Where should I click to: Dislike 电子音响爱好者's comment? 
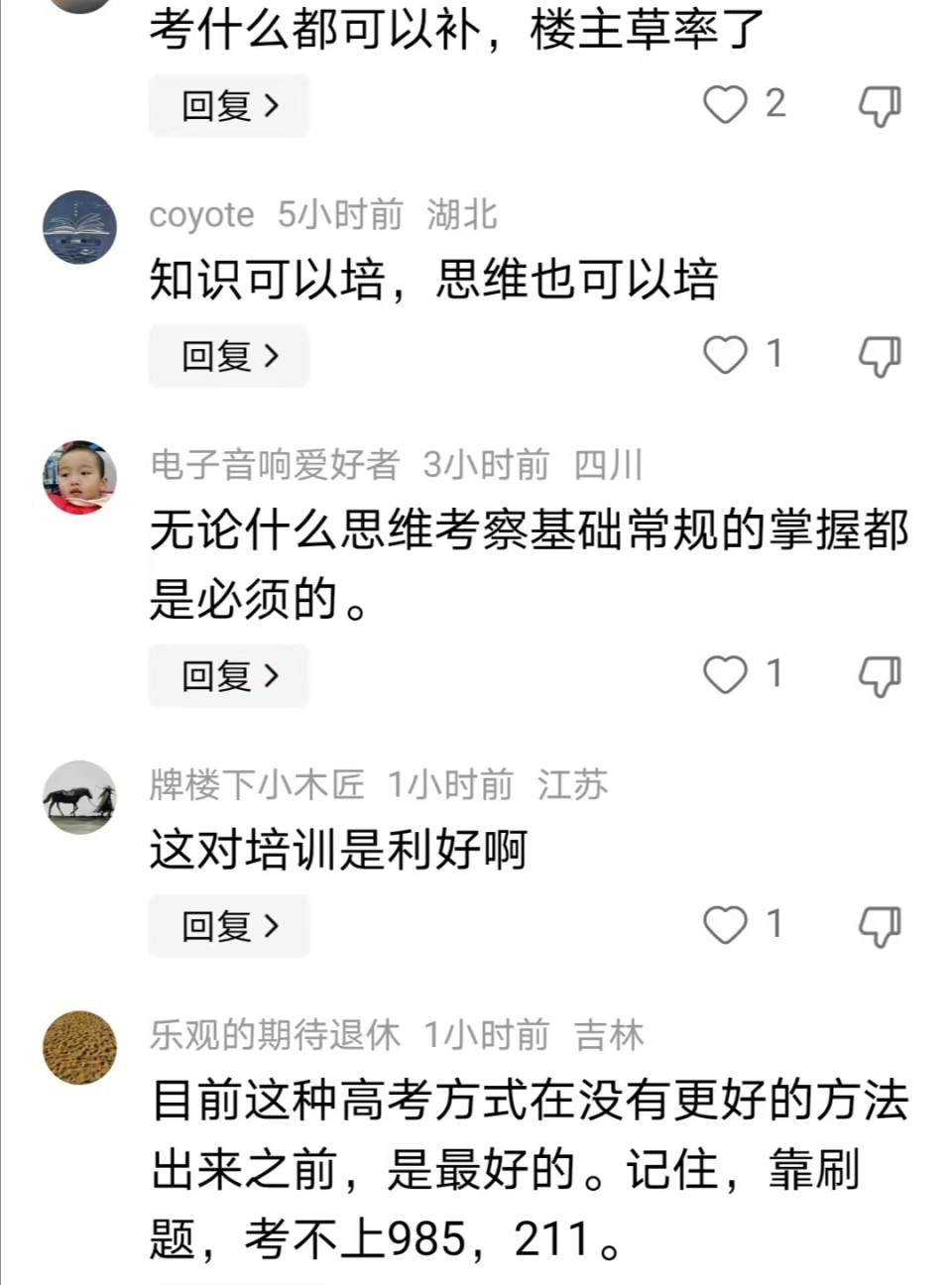click(x=879, y=676)
